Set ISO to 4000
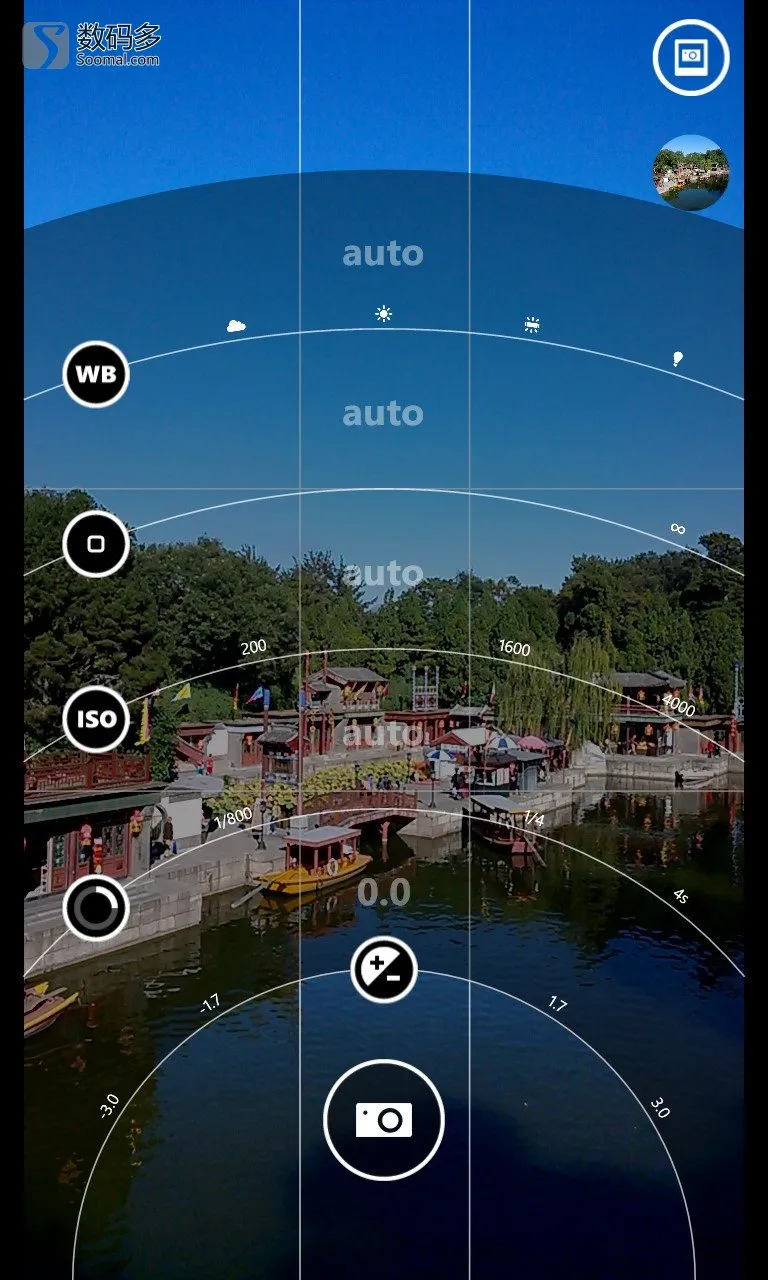This screenshot has width=768, height=1280. 678,706
